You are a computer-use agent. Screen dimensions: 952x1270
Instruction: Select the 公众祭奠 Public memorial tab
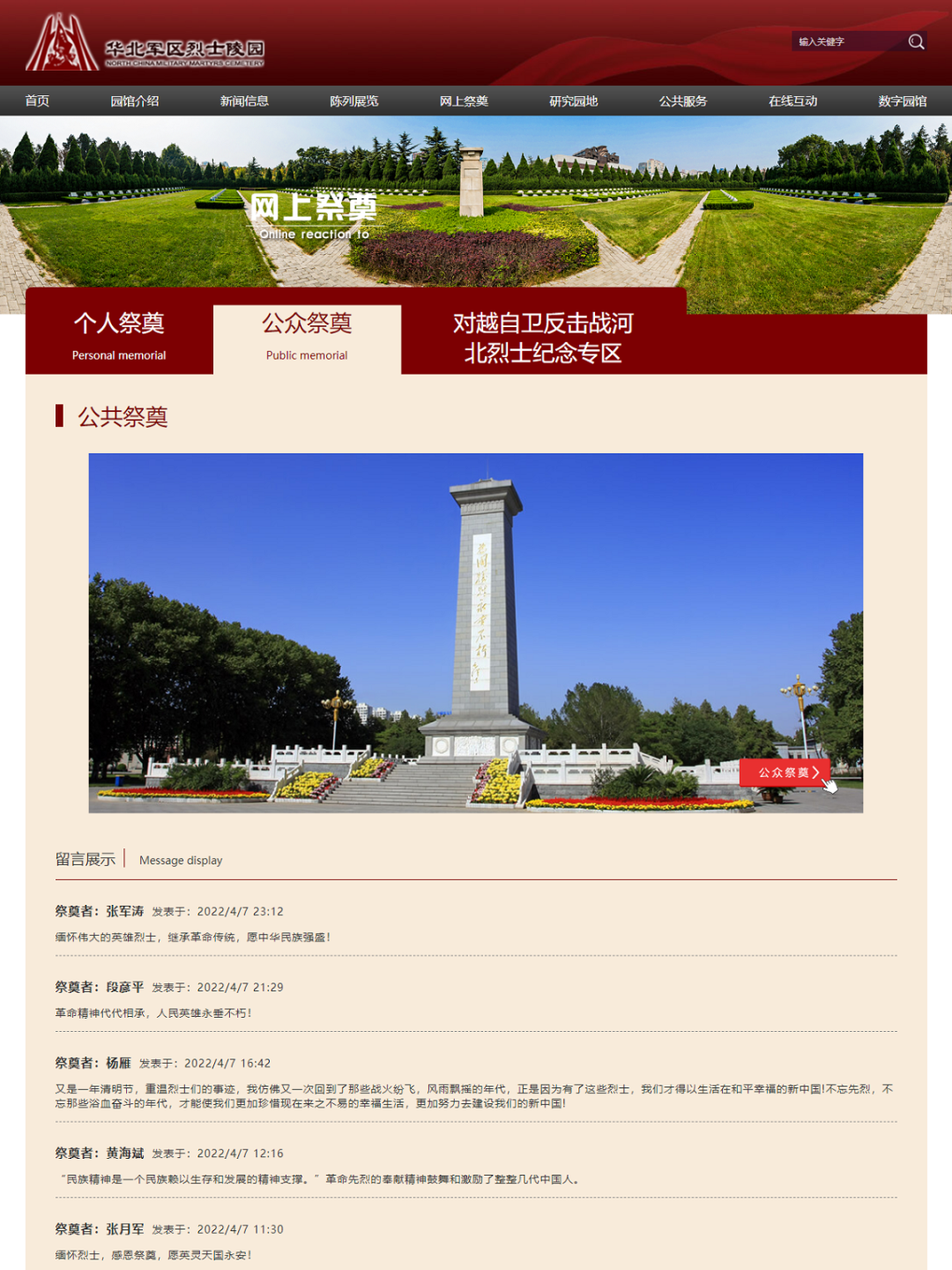(x=307, y=336)
